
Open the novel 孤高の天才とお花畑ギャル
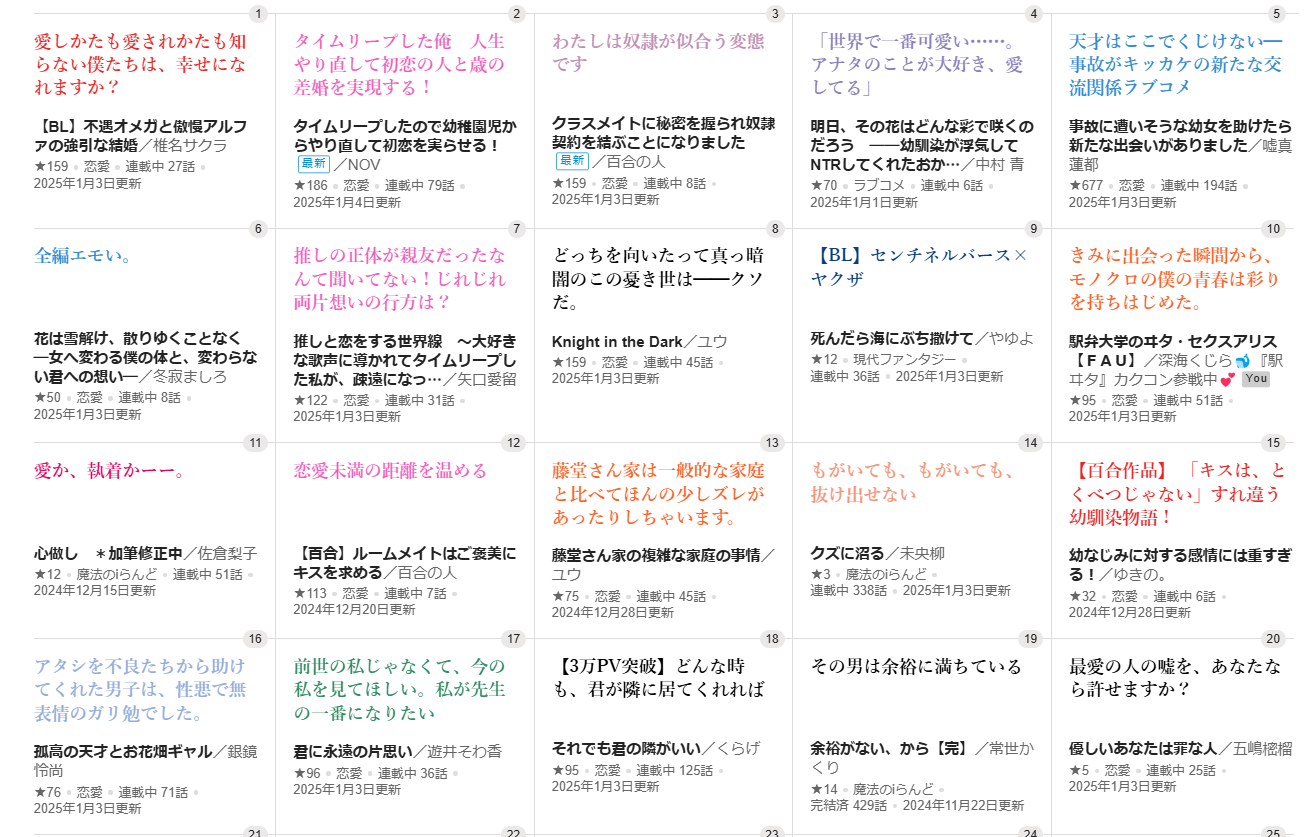(123, 751)
